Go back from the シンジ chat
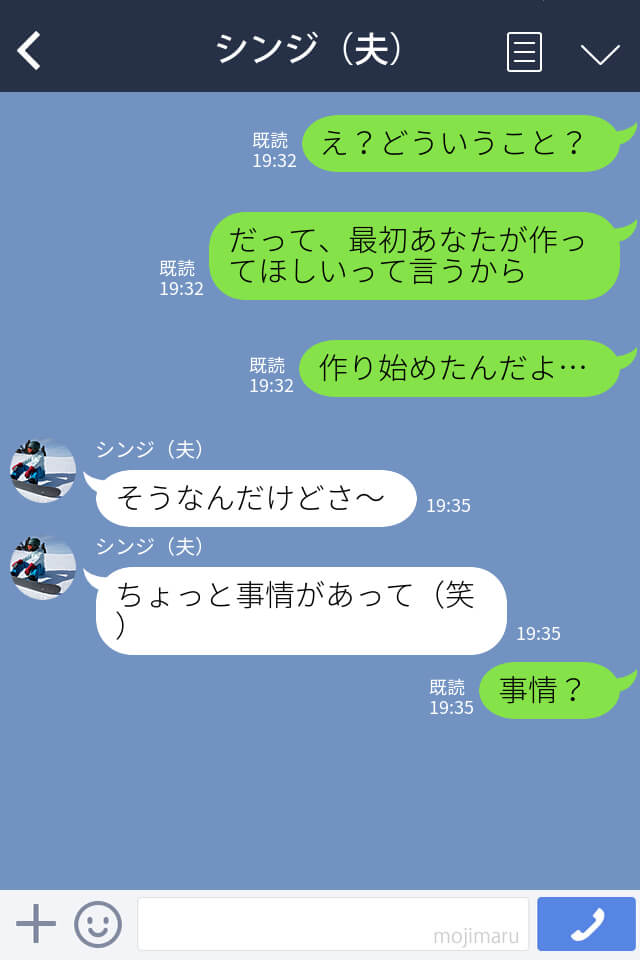The height and width of the screenshot is (960, 640). coord(30,50)
